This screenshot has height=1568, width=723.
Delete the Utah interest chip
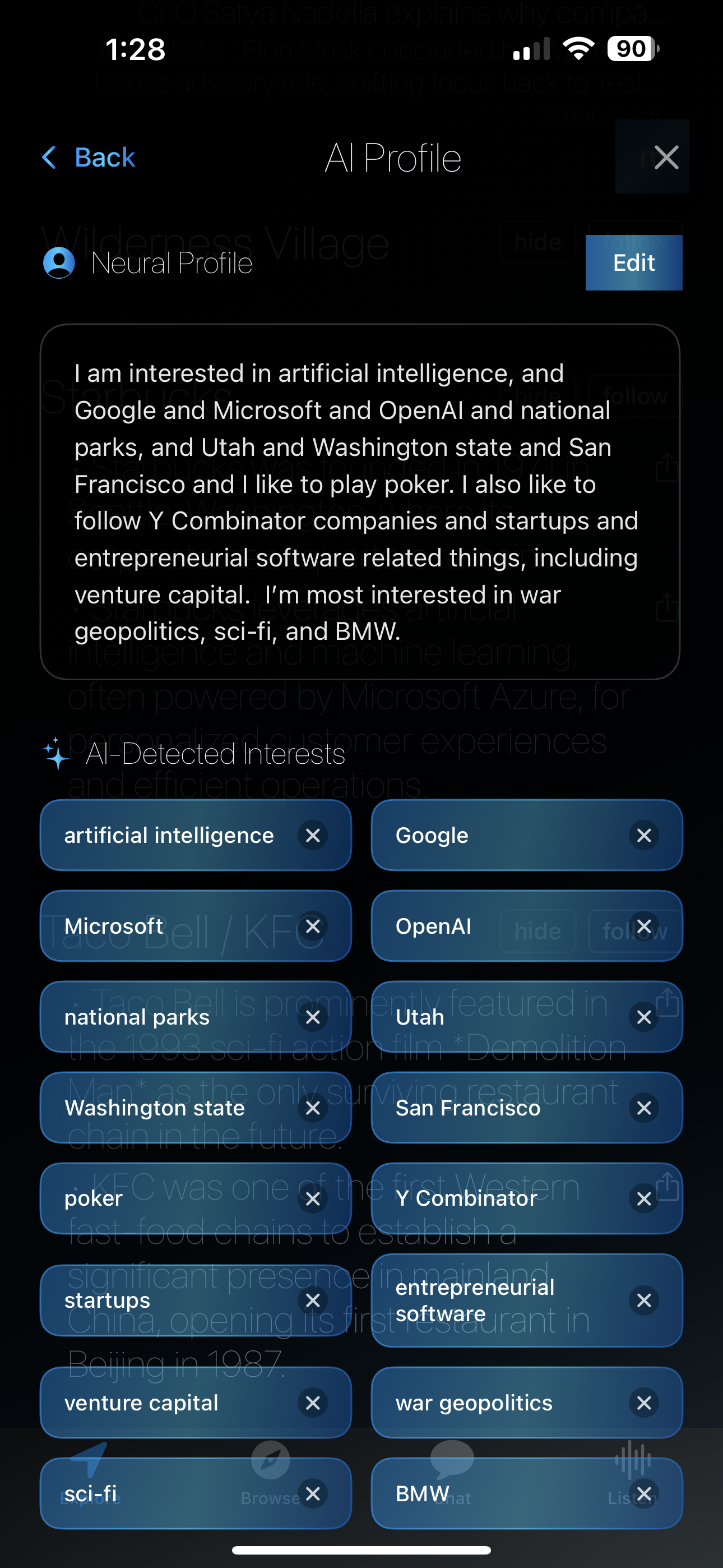[x=644, y=1017]
